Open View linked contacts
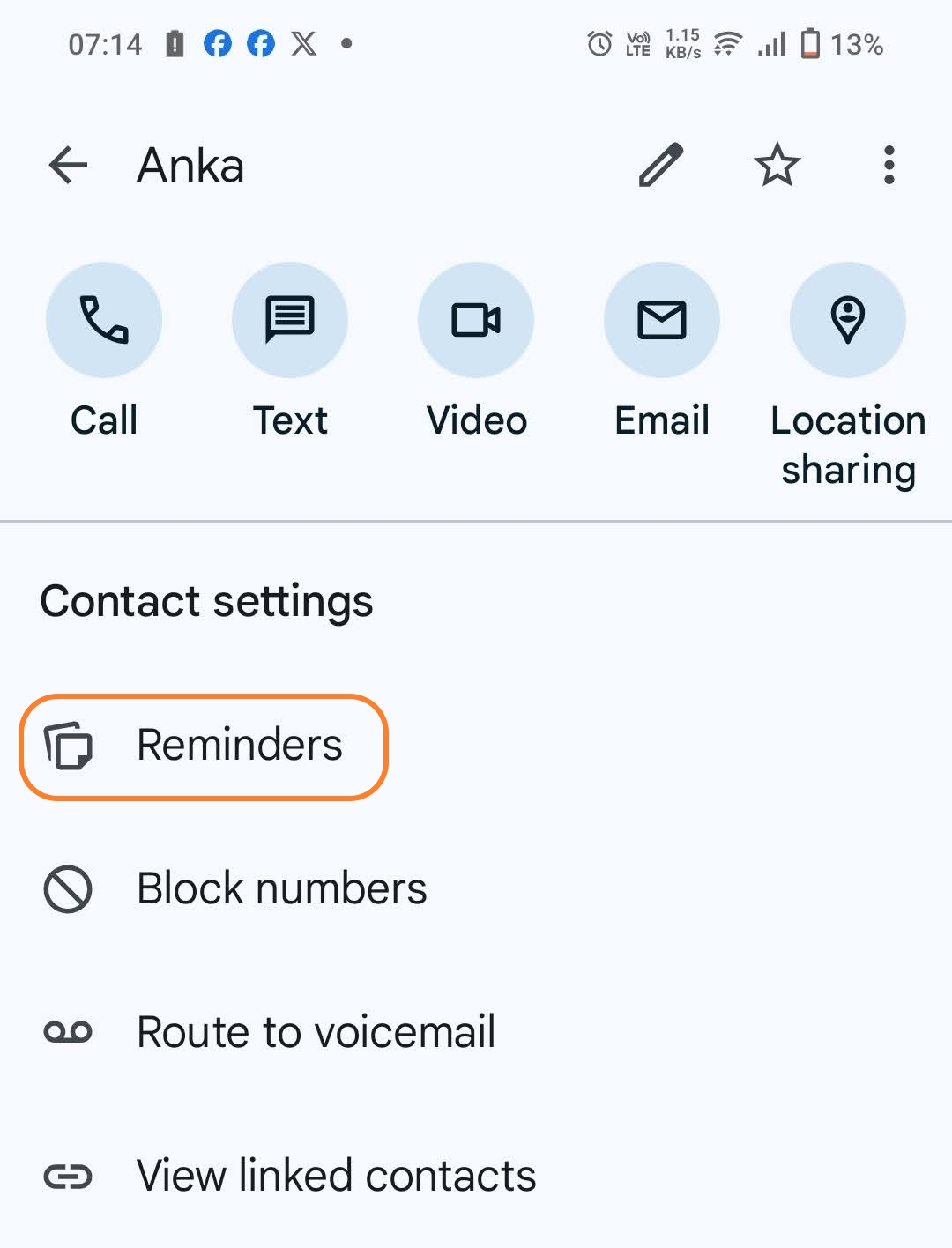Screen dimensions: 952x1248 335,1175
